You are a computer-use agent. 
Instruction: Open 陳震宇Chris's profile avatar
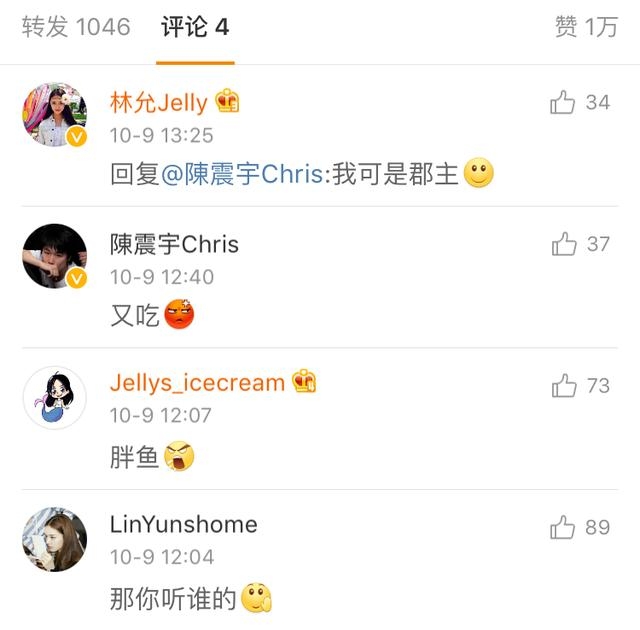54,256
